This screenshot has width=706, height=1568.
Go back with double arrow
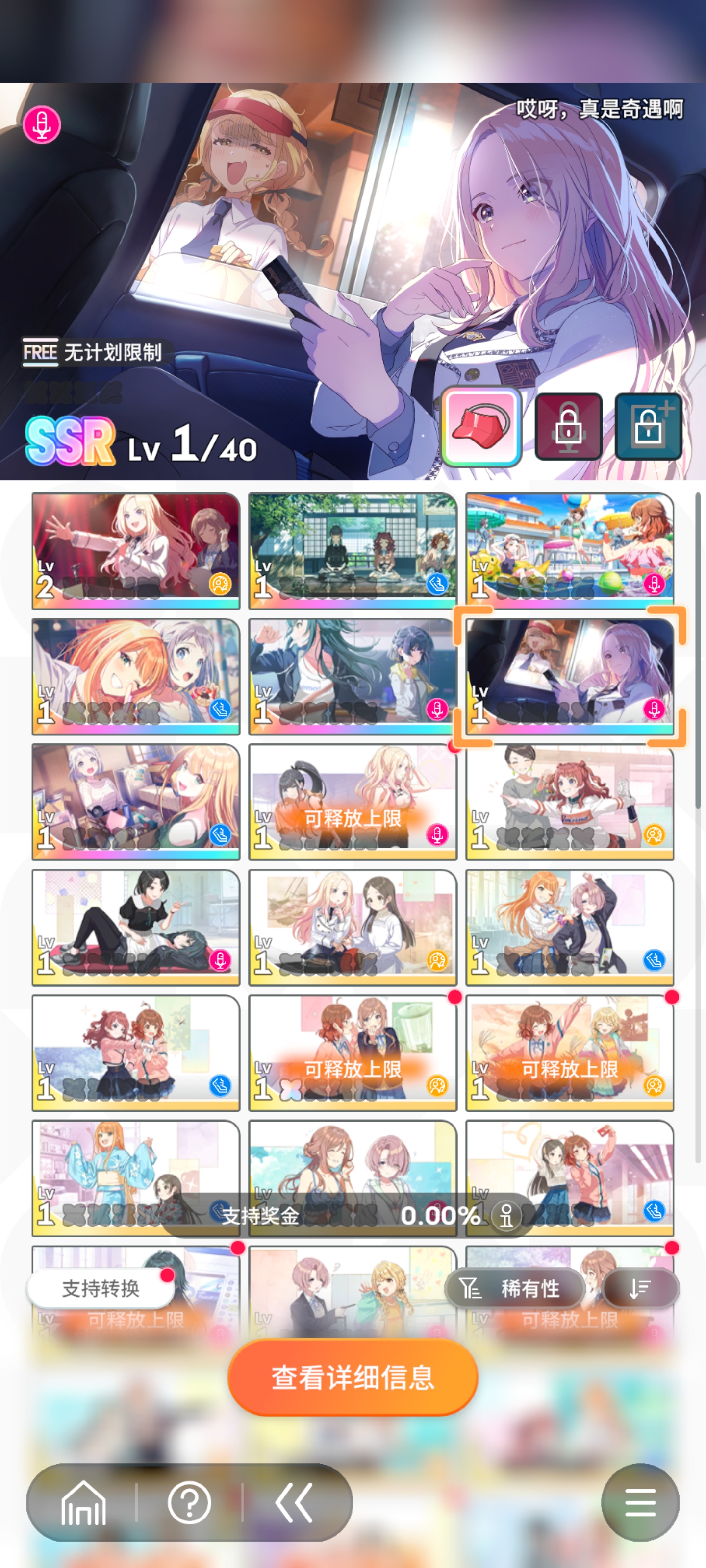pyautogui.click(x=294, y=1502)
